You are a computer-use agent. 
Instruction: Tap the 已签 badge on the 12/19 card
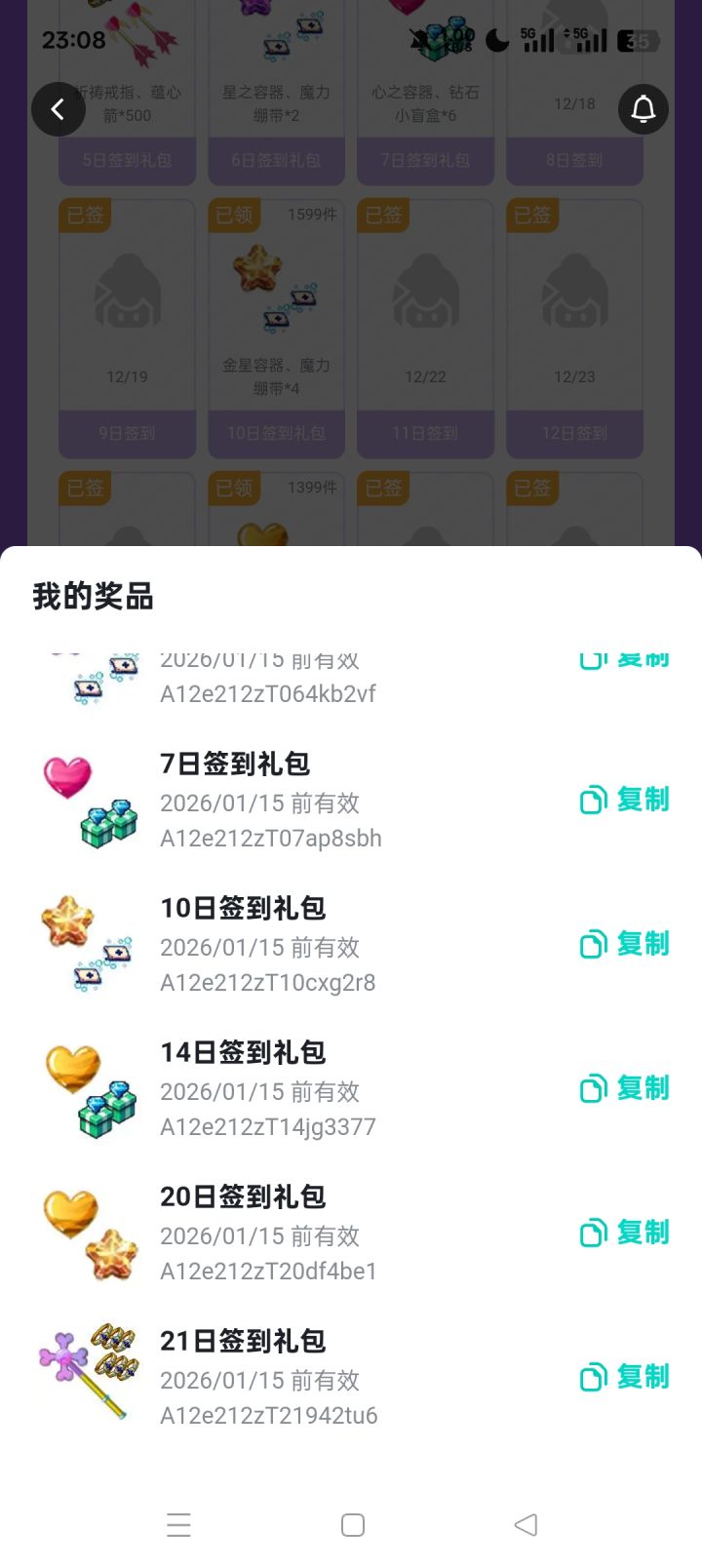click(85, 216)
